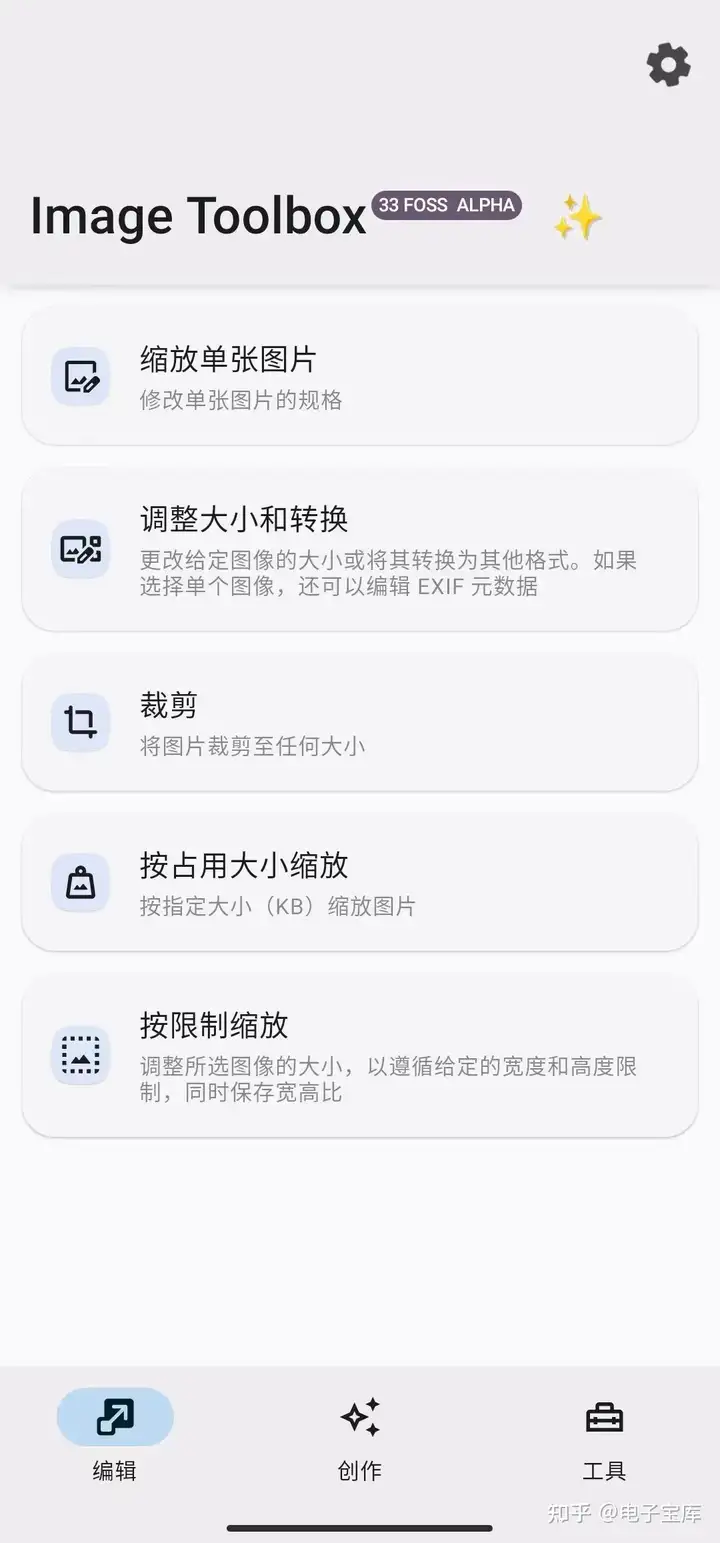Switch to the 工具 tab
Screen dimensions: 720x1543
point(604,1437)
